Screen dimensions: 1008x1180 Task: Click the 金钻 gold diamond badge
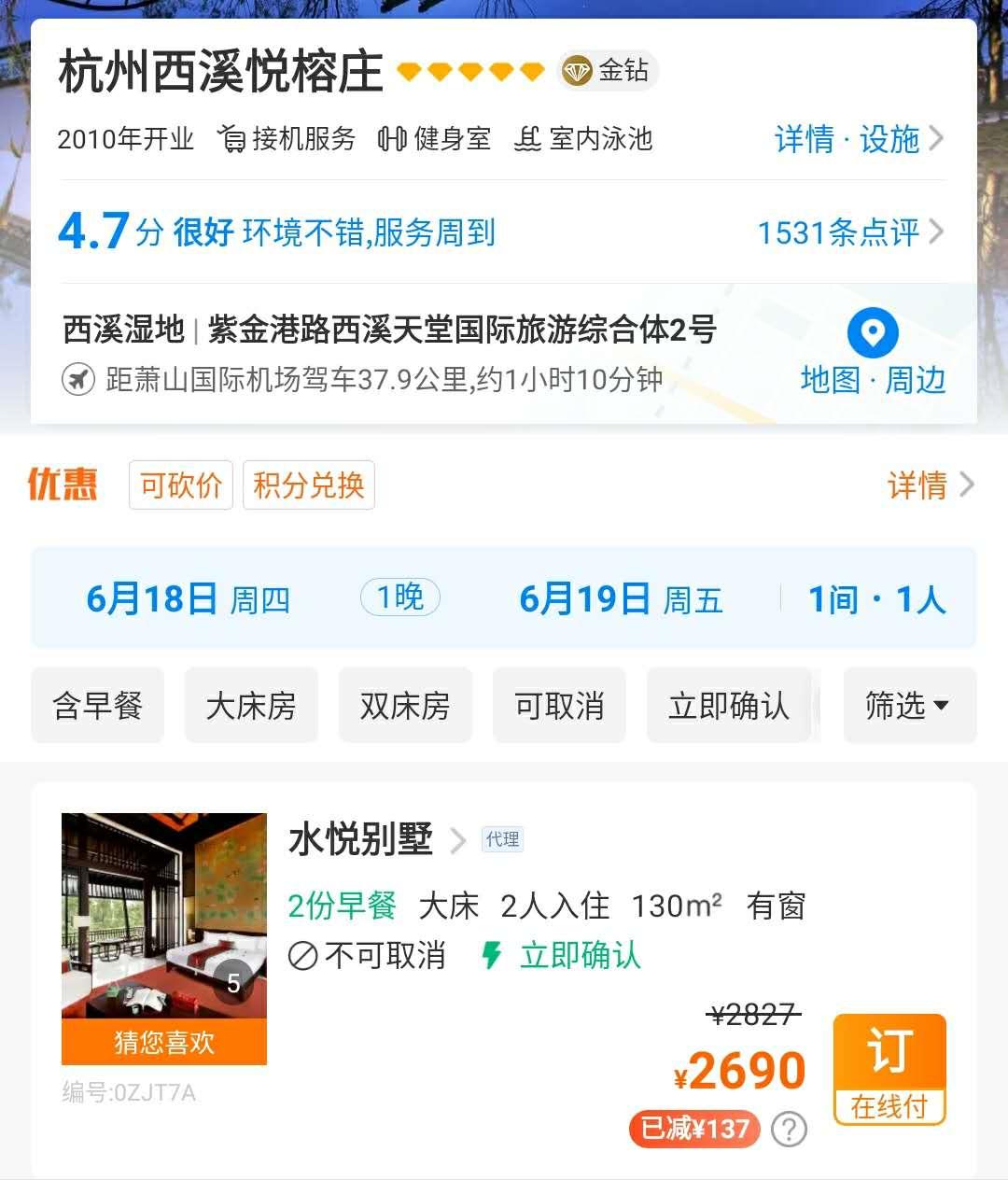coord(607,71)
